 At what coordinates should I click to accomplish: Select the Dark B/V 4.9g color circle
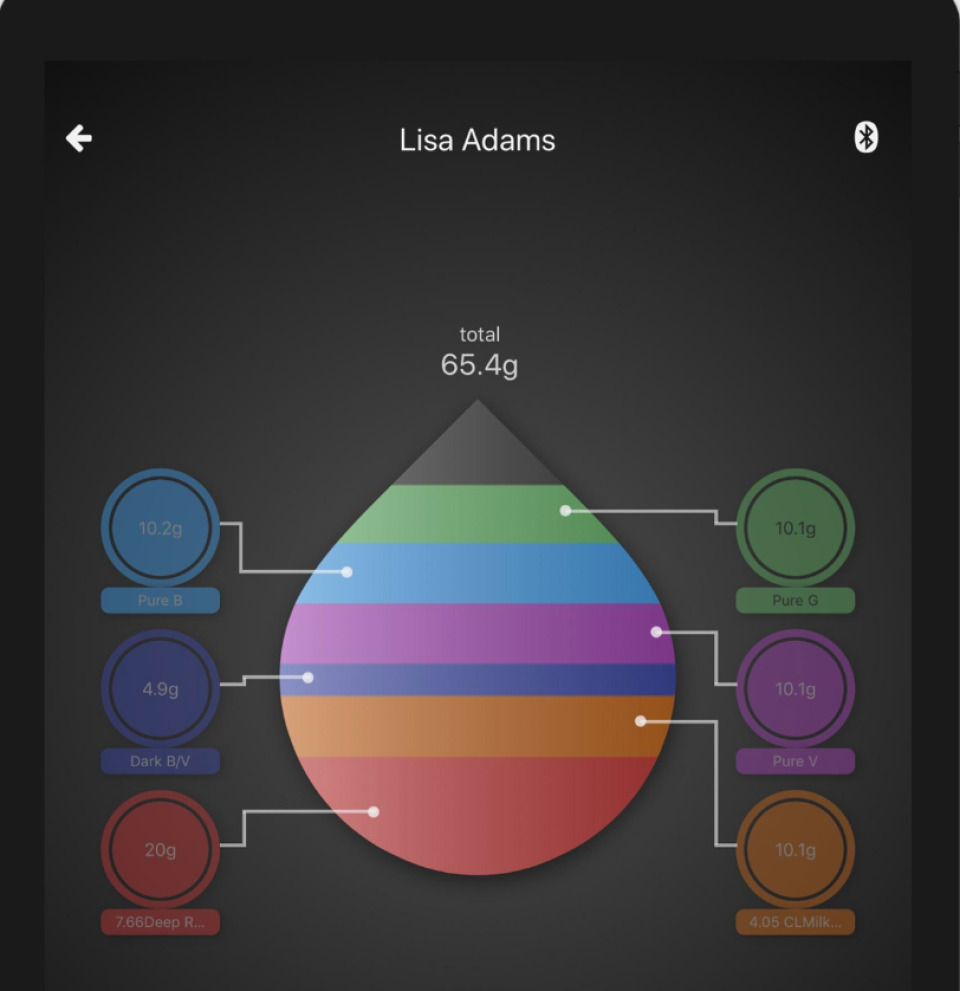160,689
